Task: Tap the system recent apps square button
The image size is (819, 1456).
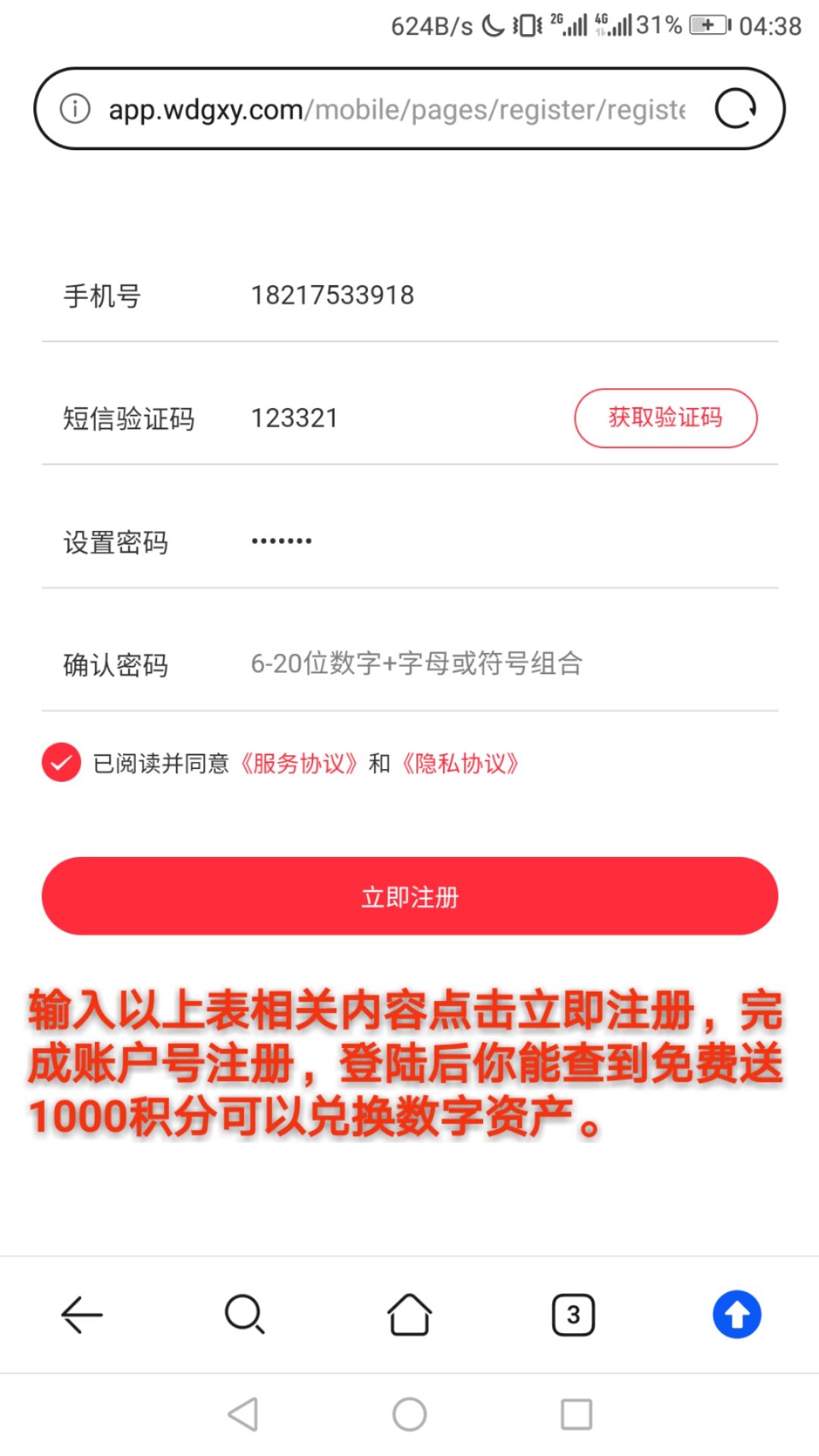Action: (576, 1414)
